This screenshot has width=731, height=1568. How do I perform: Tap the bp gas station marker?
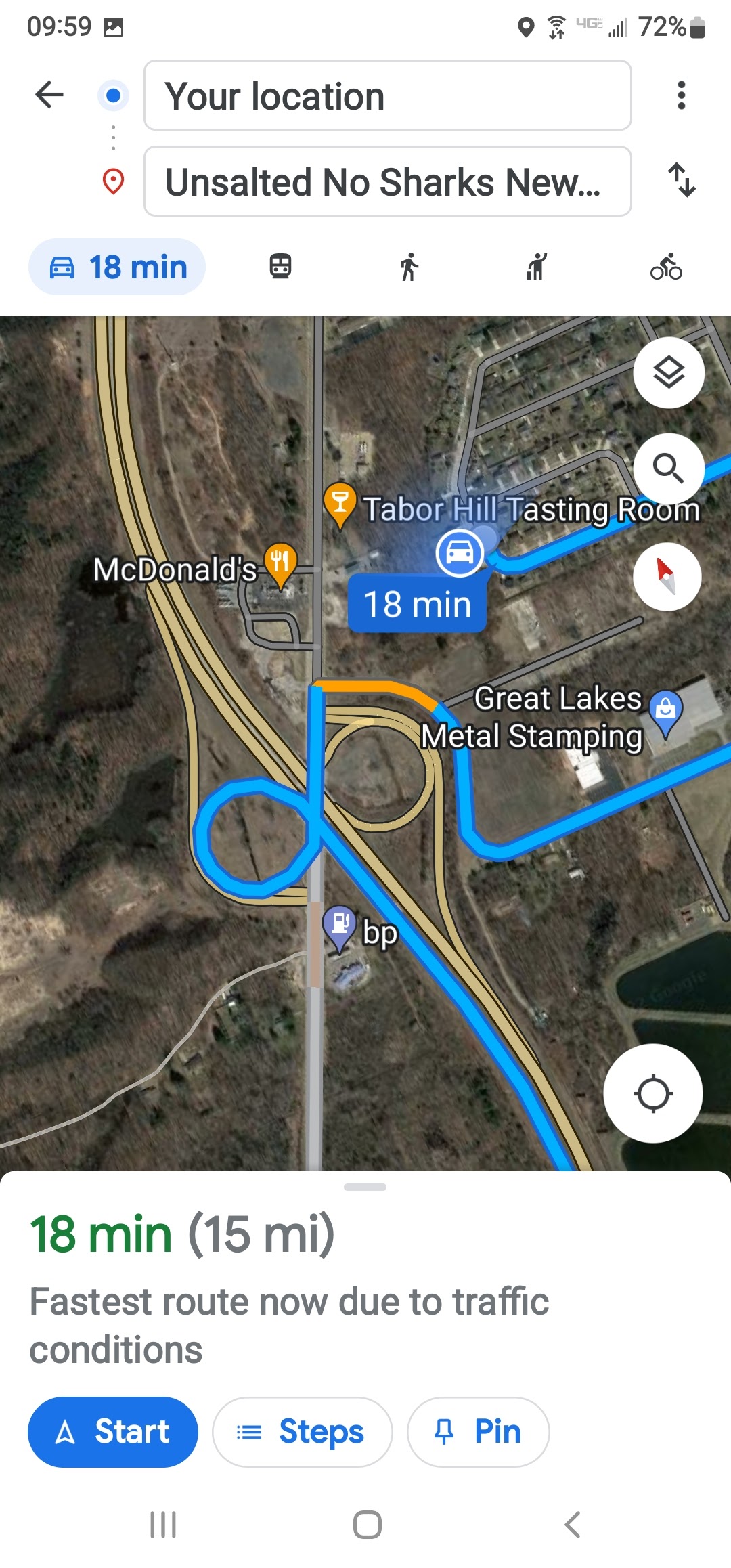(341, 924)
